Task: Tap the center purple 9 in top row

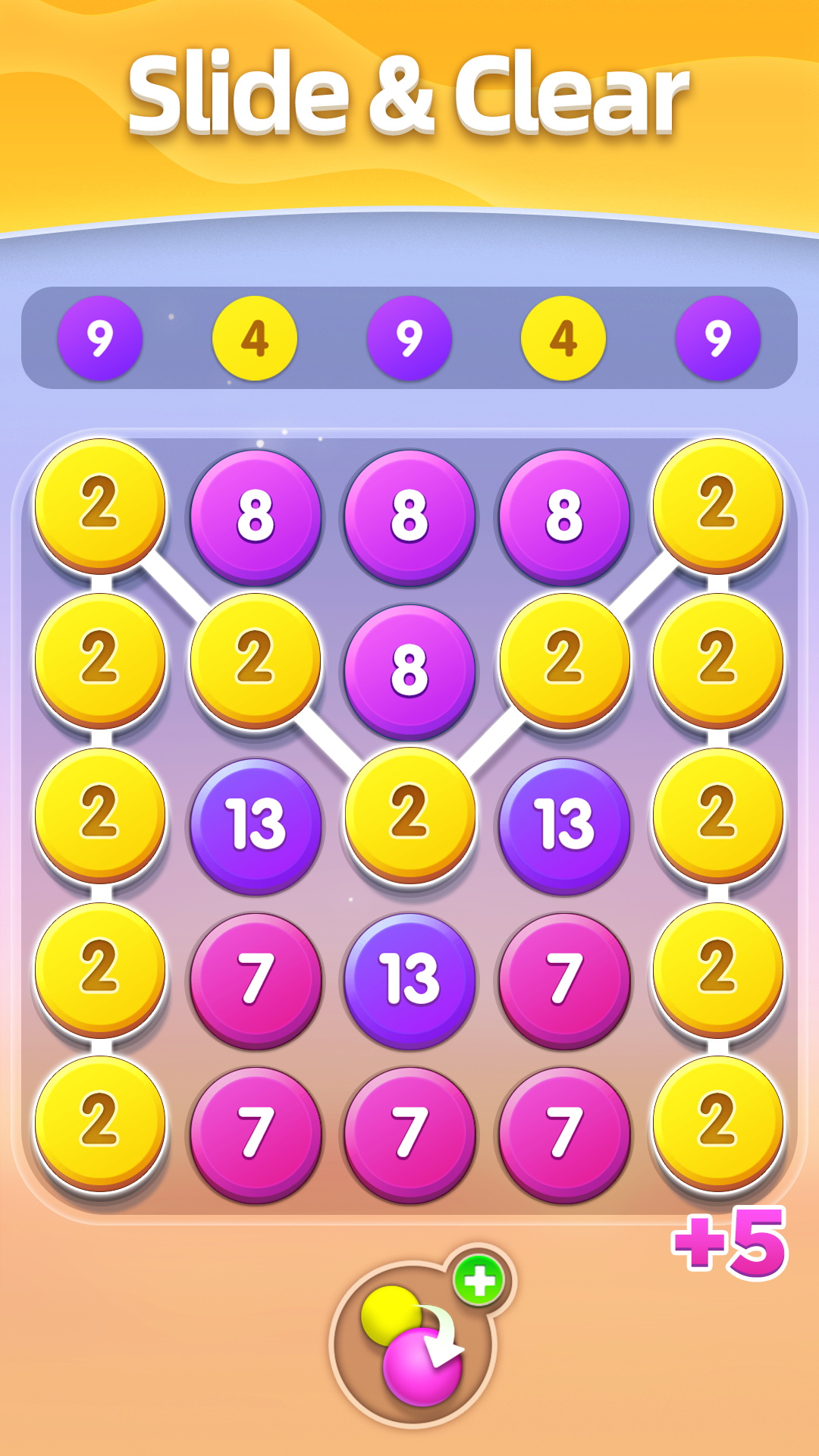Action: click(409, 338)
